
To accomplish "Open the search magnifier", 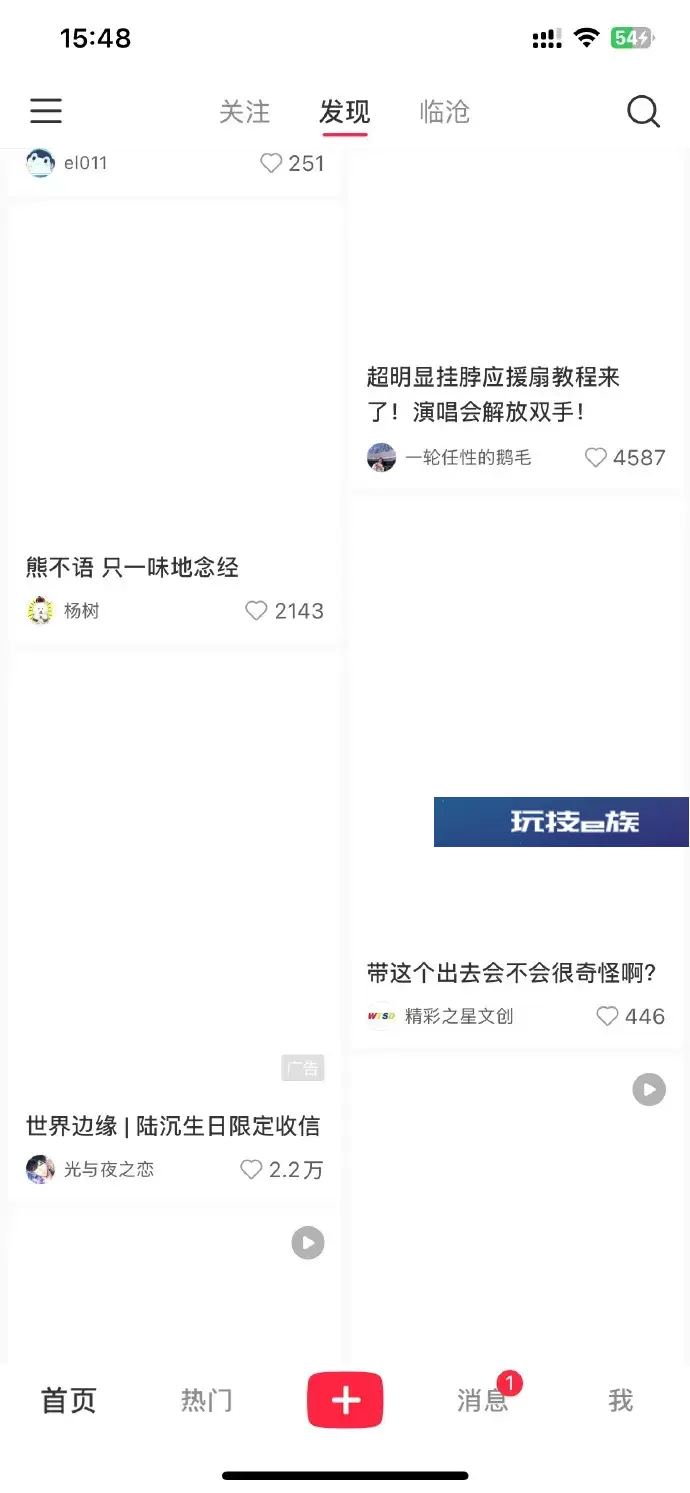I will [643, 111].
